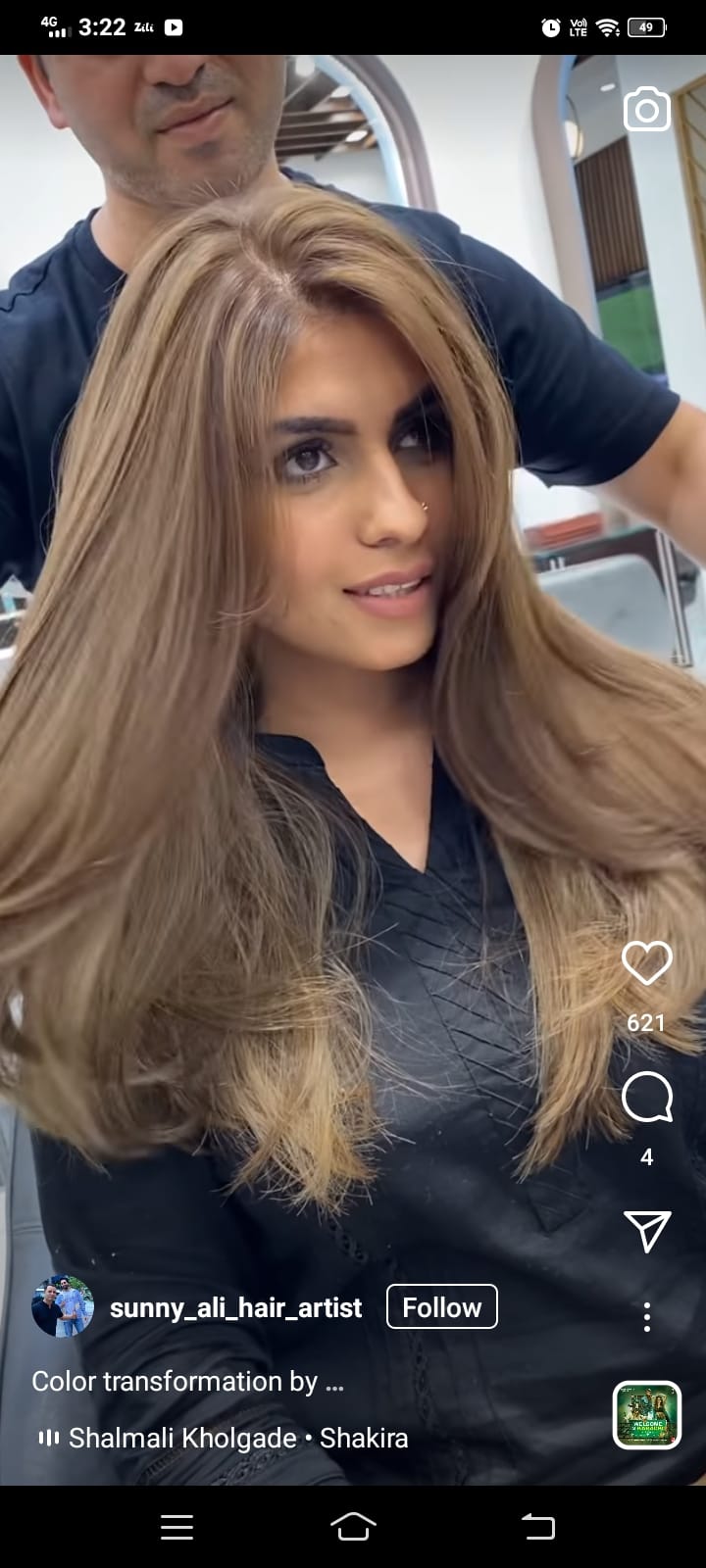706x1568 pixels.
Task: Go back using system navigation bar
Action: 537,1527
